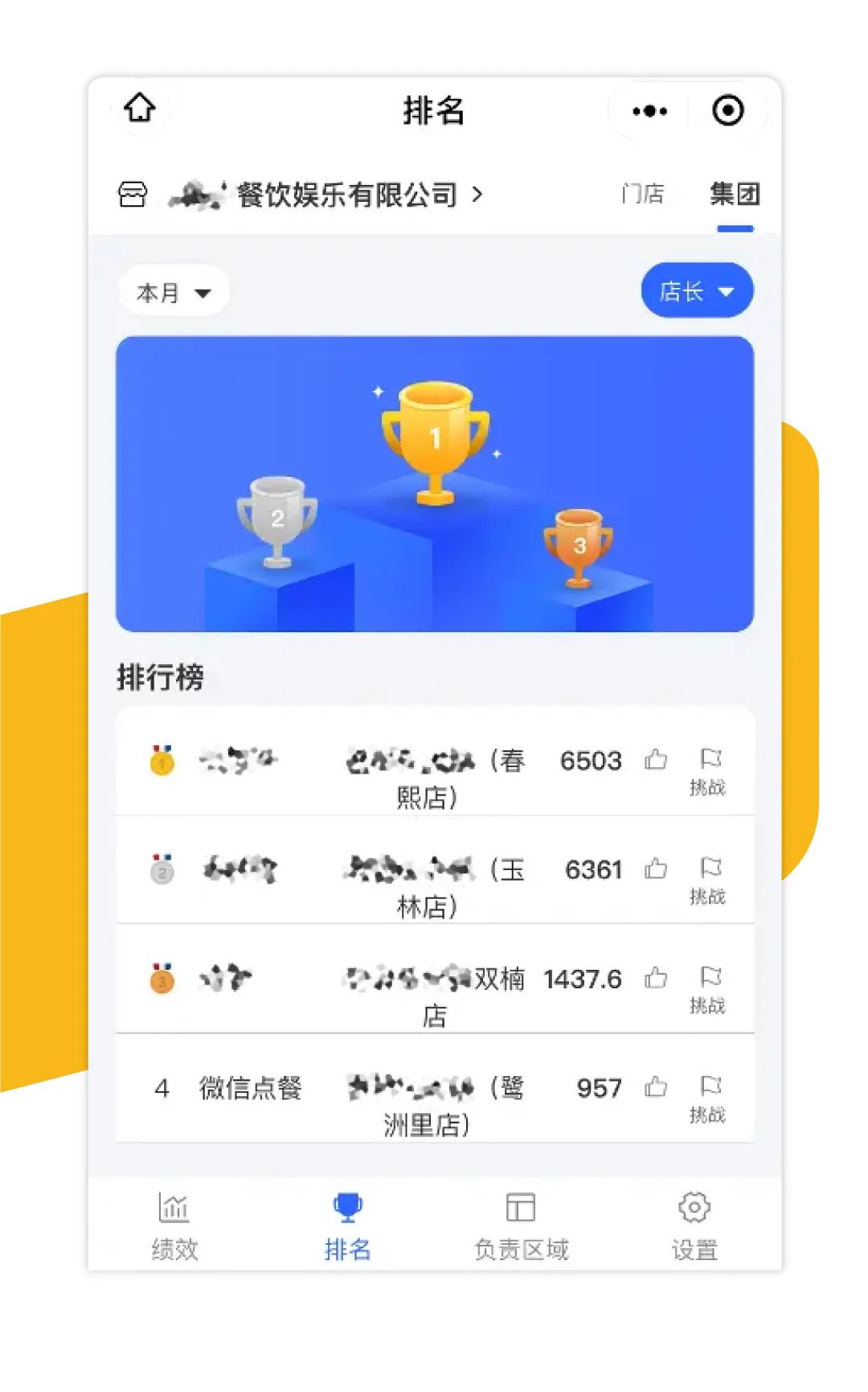Tap 挑战 for the 双楠店 entry
Viewport: 868px width, 1392px height.
pyautogui.click(x=708, y=989)
